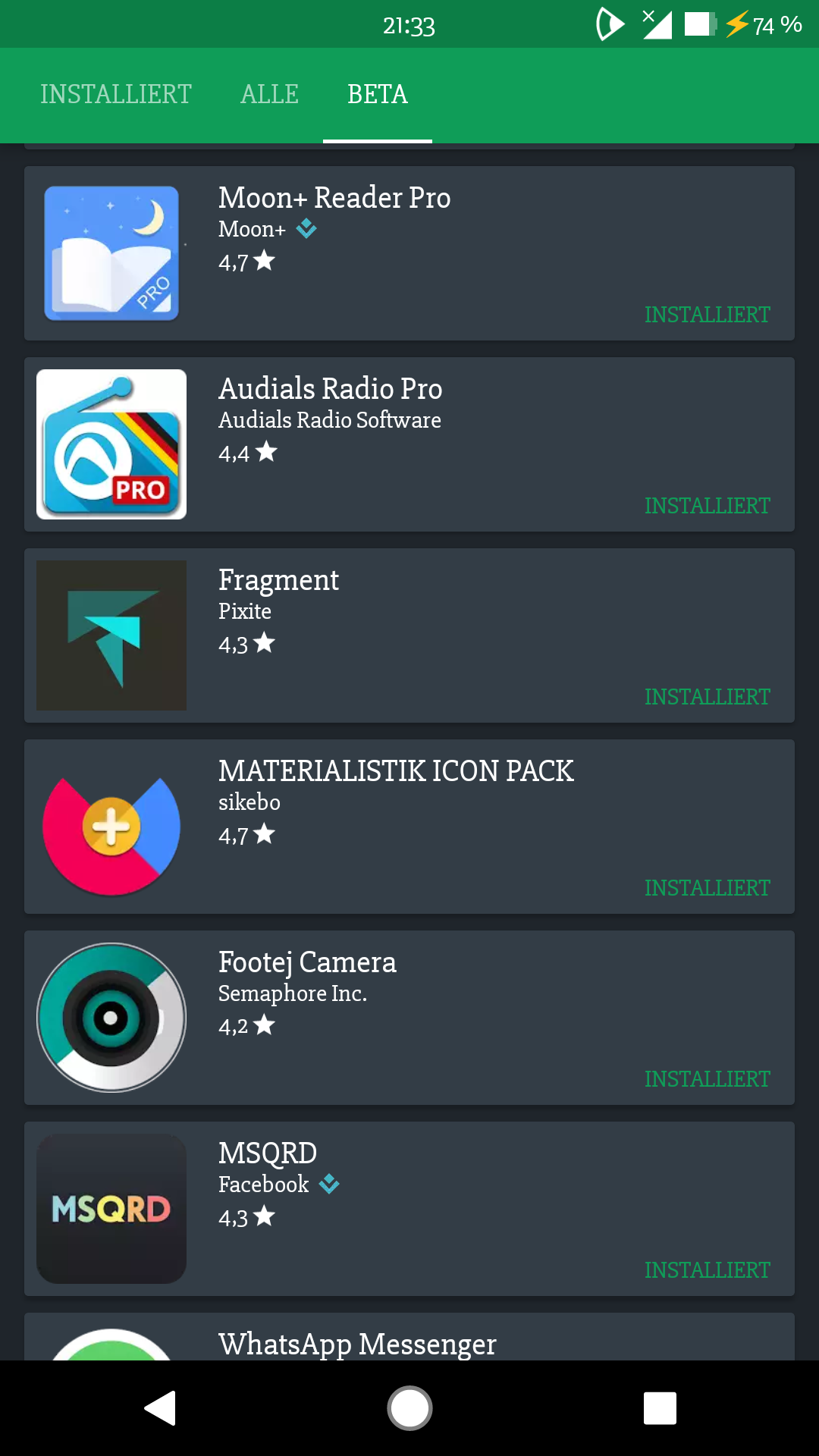This screenshot has height=1456, width=819.
Task: Open the Audials Radio Pro entry
Action: [409, 444]
